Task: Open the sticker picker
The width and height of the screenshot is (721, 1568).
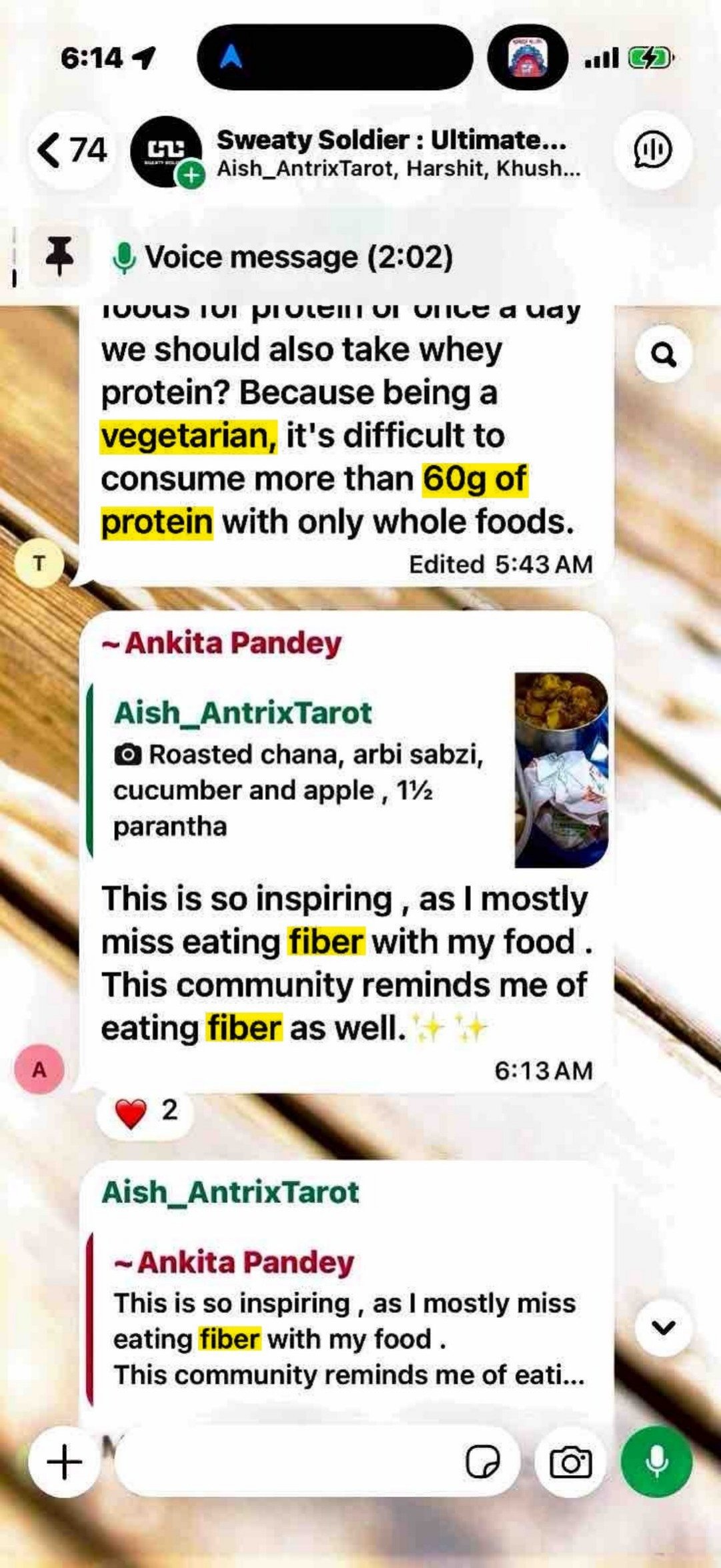Action: (x=482, y=1463)
